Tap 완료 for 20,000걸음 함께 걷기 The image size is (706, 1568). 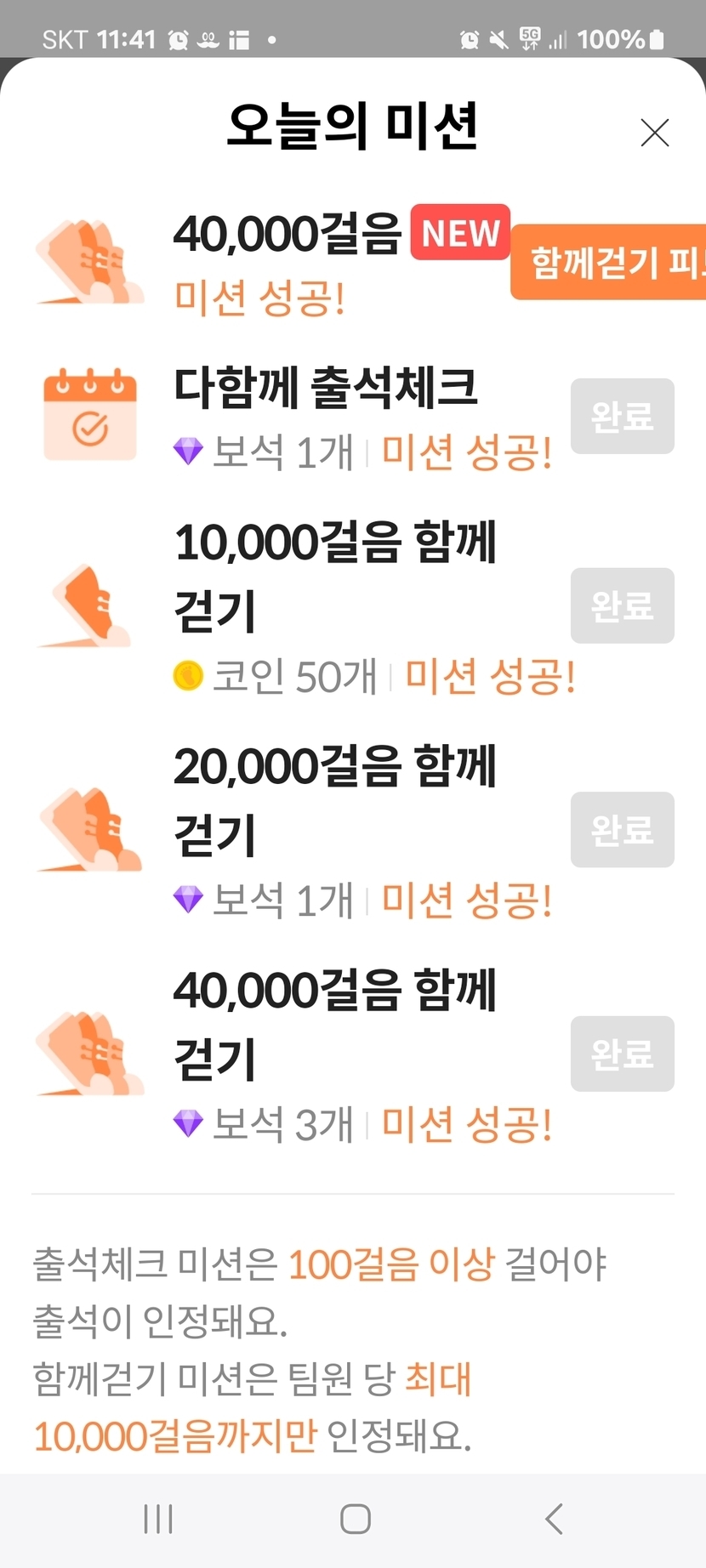(x=622, y=830)
